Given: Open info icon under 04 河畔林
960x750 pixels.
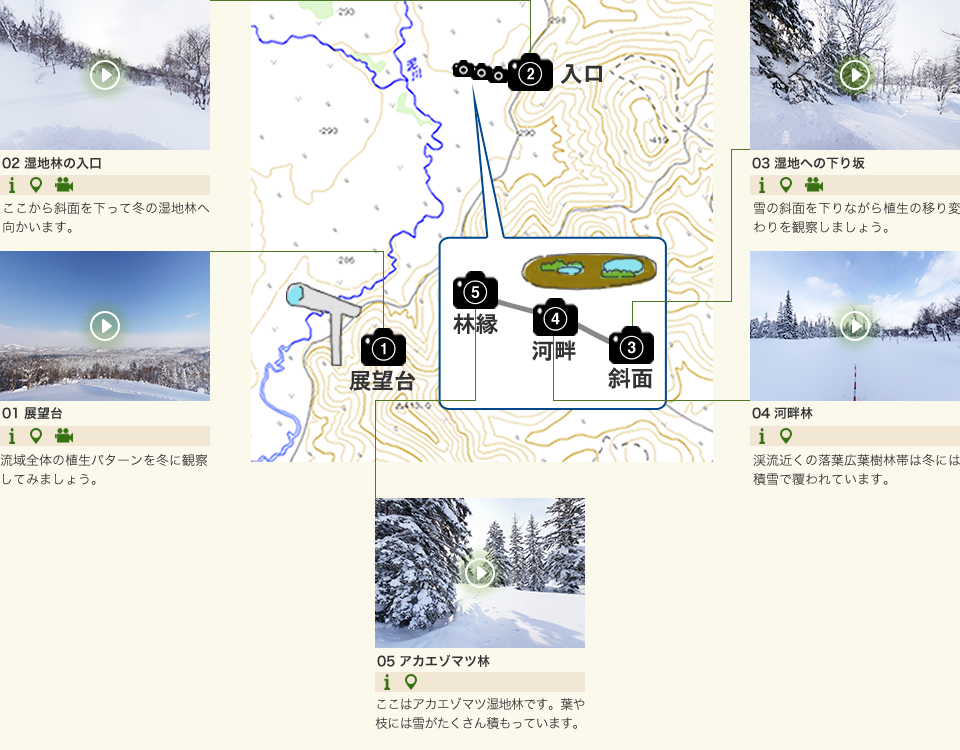Looking at the screenshot, I should click(762, 436).
